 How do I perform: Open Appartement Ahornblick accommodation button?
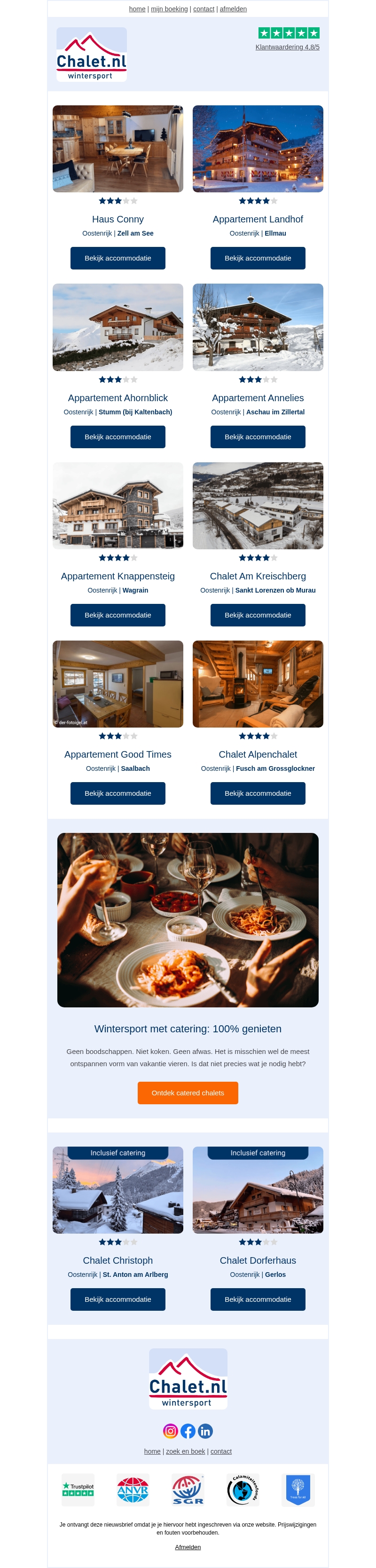pos(117,437)
